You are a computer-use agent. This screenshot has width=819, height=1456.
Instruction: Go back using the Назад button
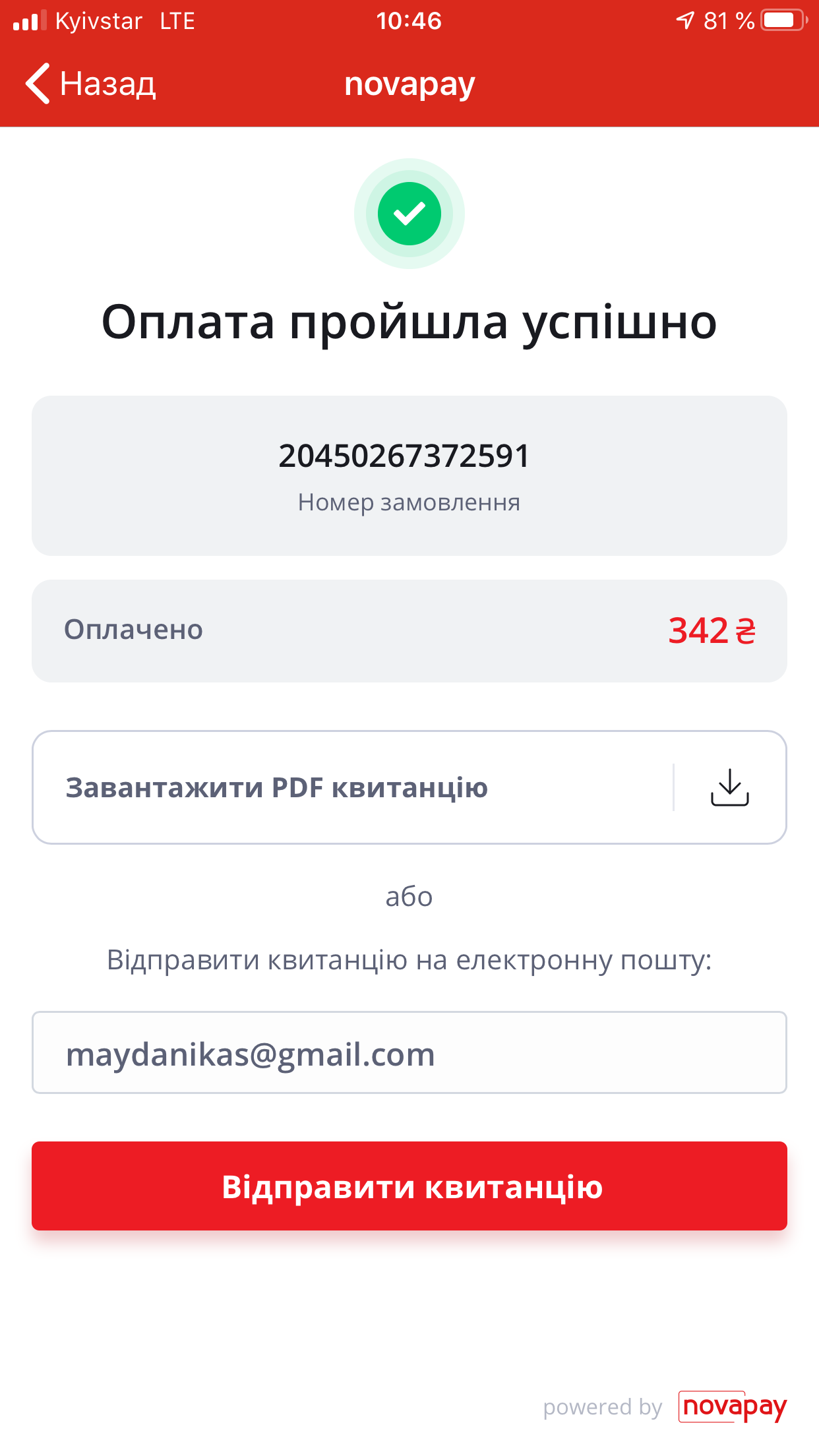point(90,84)
